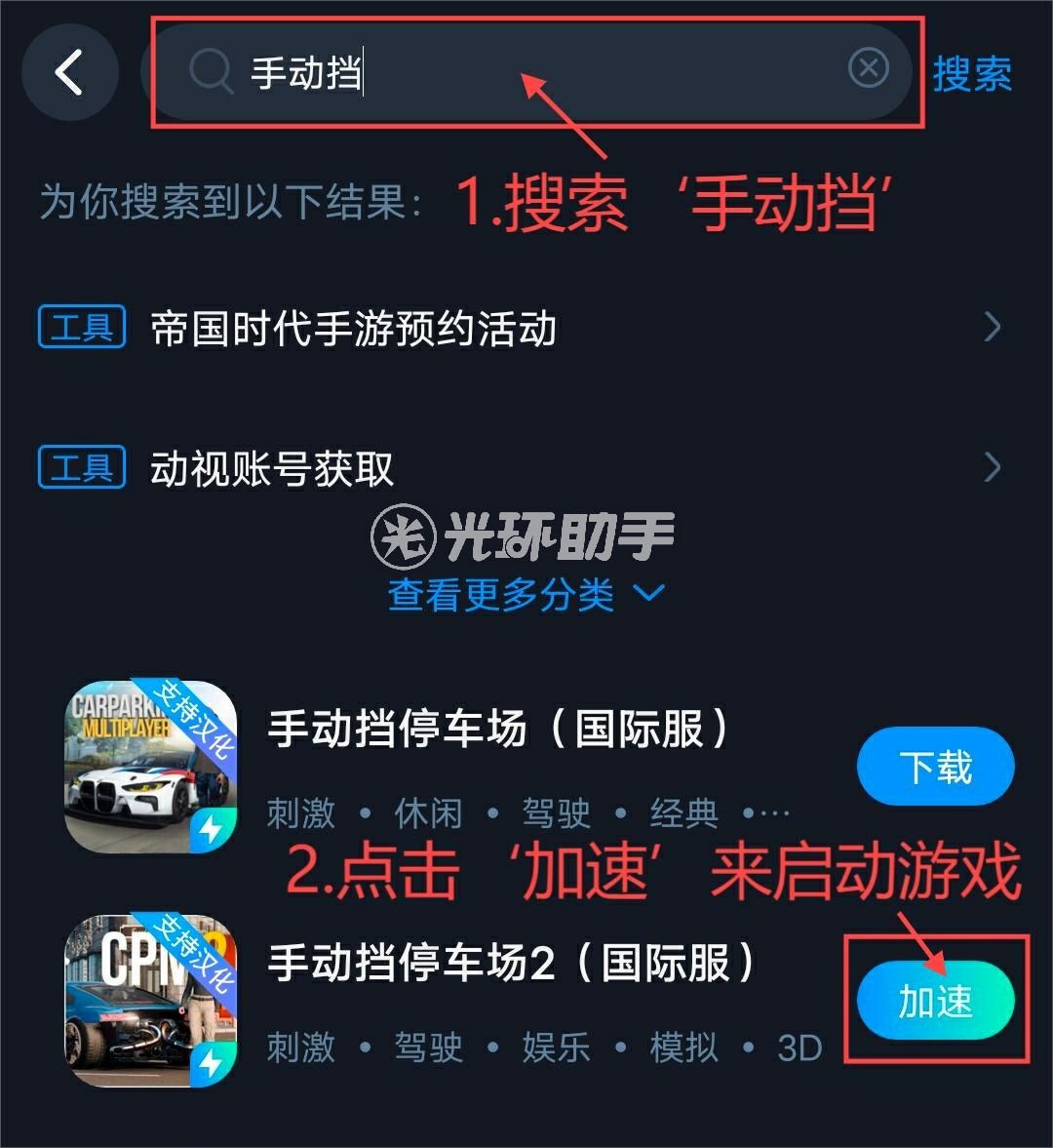
Task: Open 手动挡停车场2（国际服） game result
Action: (510, 964)
